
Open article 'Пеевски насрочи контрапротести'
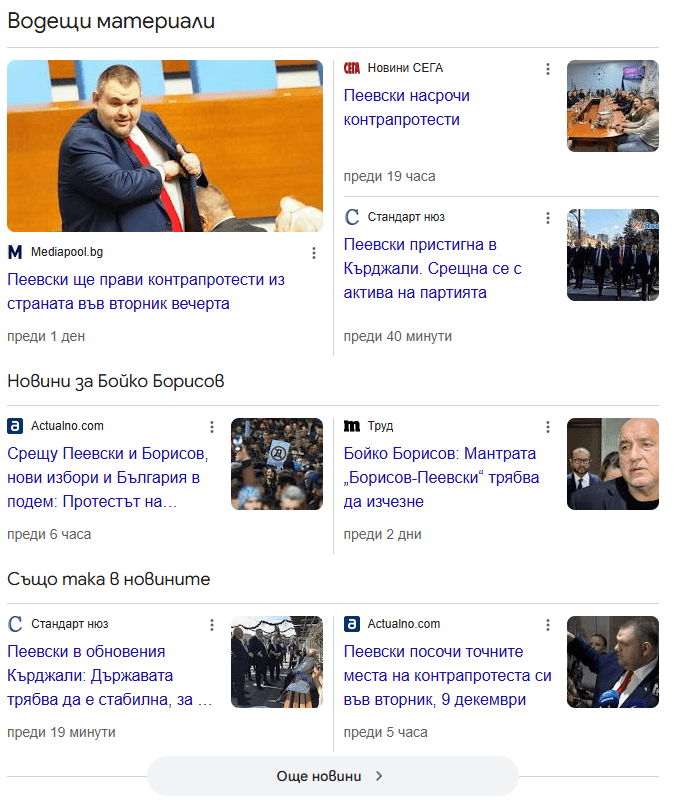[406, 108]
